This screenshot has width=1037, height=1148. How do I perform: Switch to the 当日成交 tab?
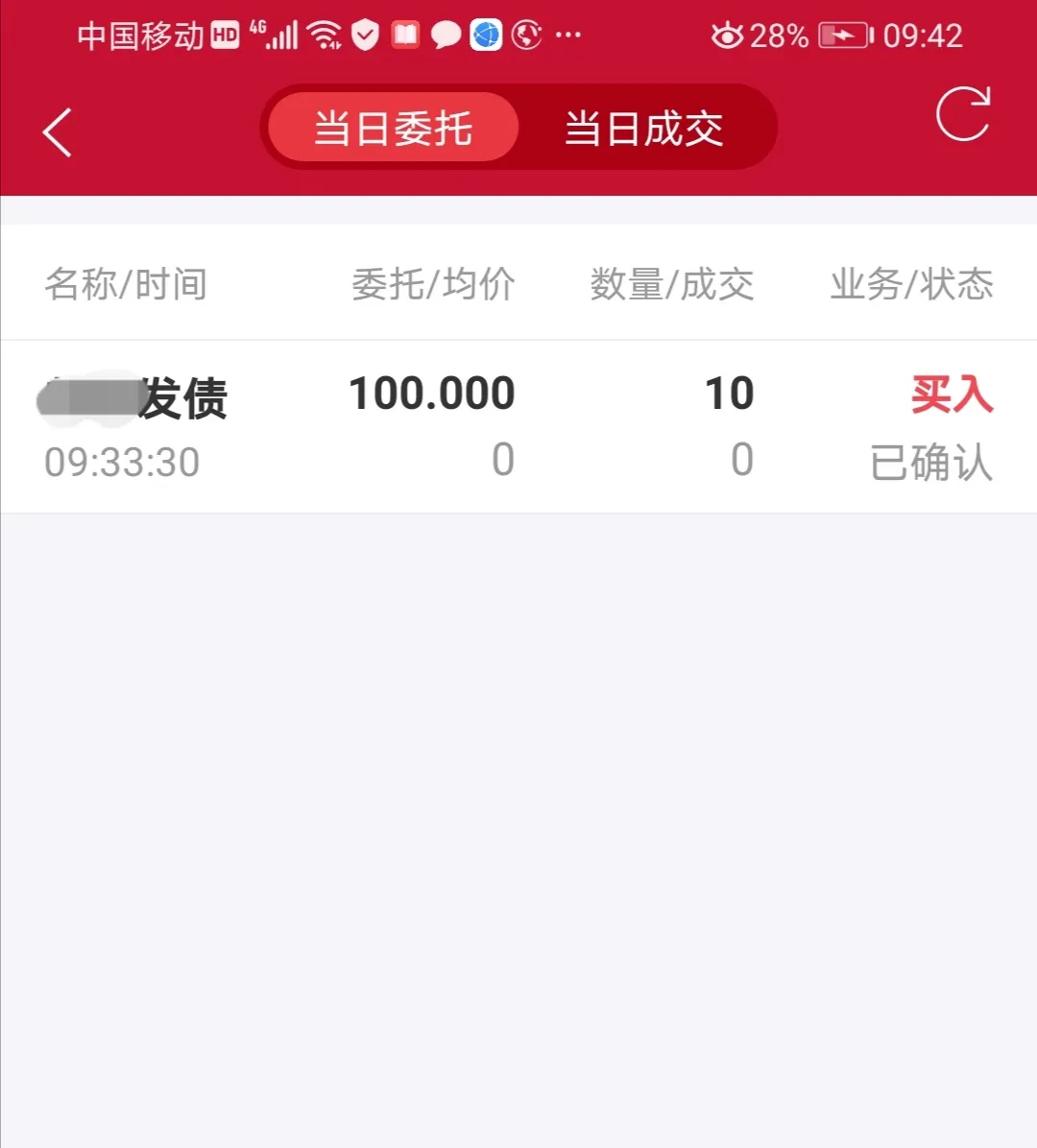pyautogui.click(x=643, y=128)
